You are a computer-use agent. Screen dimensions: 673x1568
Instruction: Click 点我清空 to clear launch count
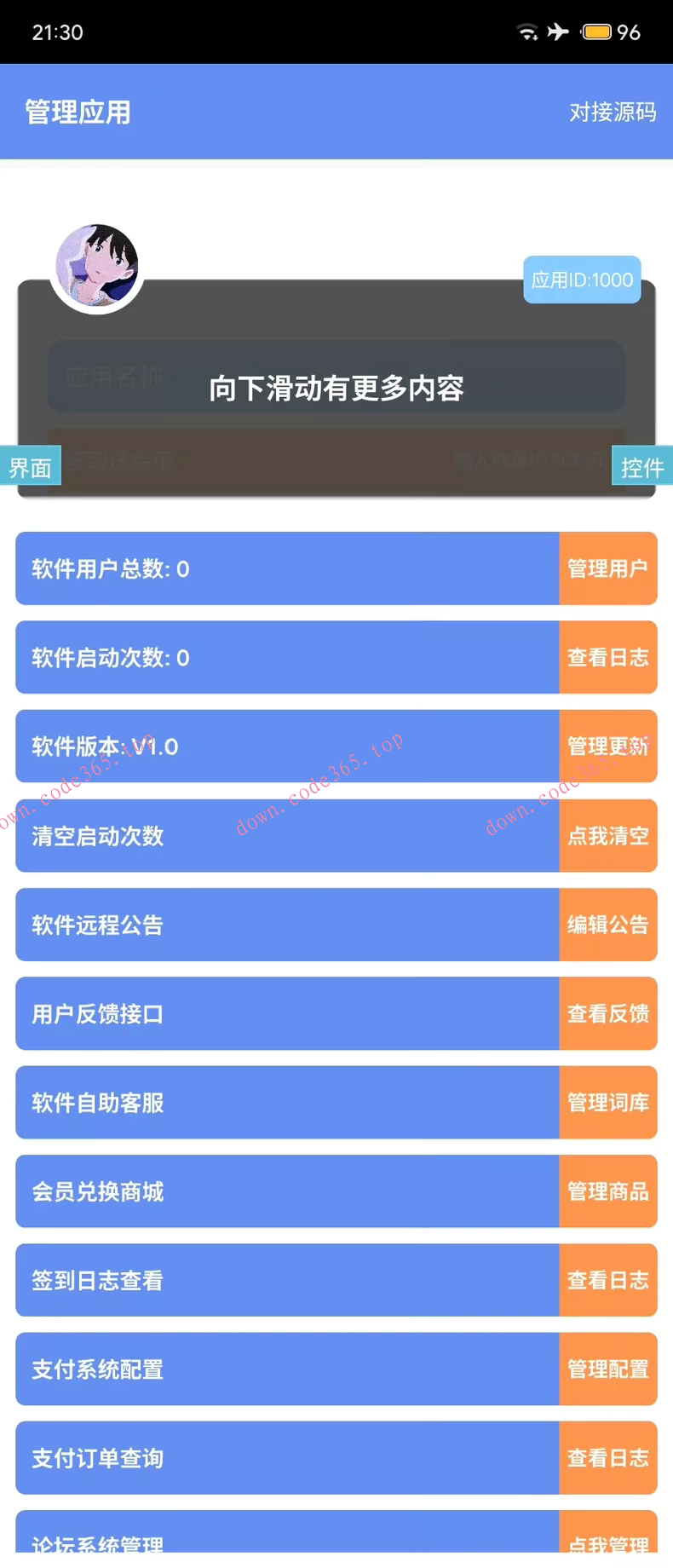[607, 836]
